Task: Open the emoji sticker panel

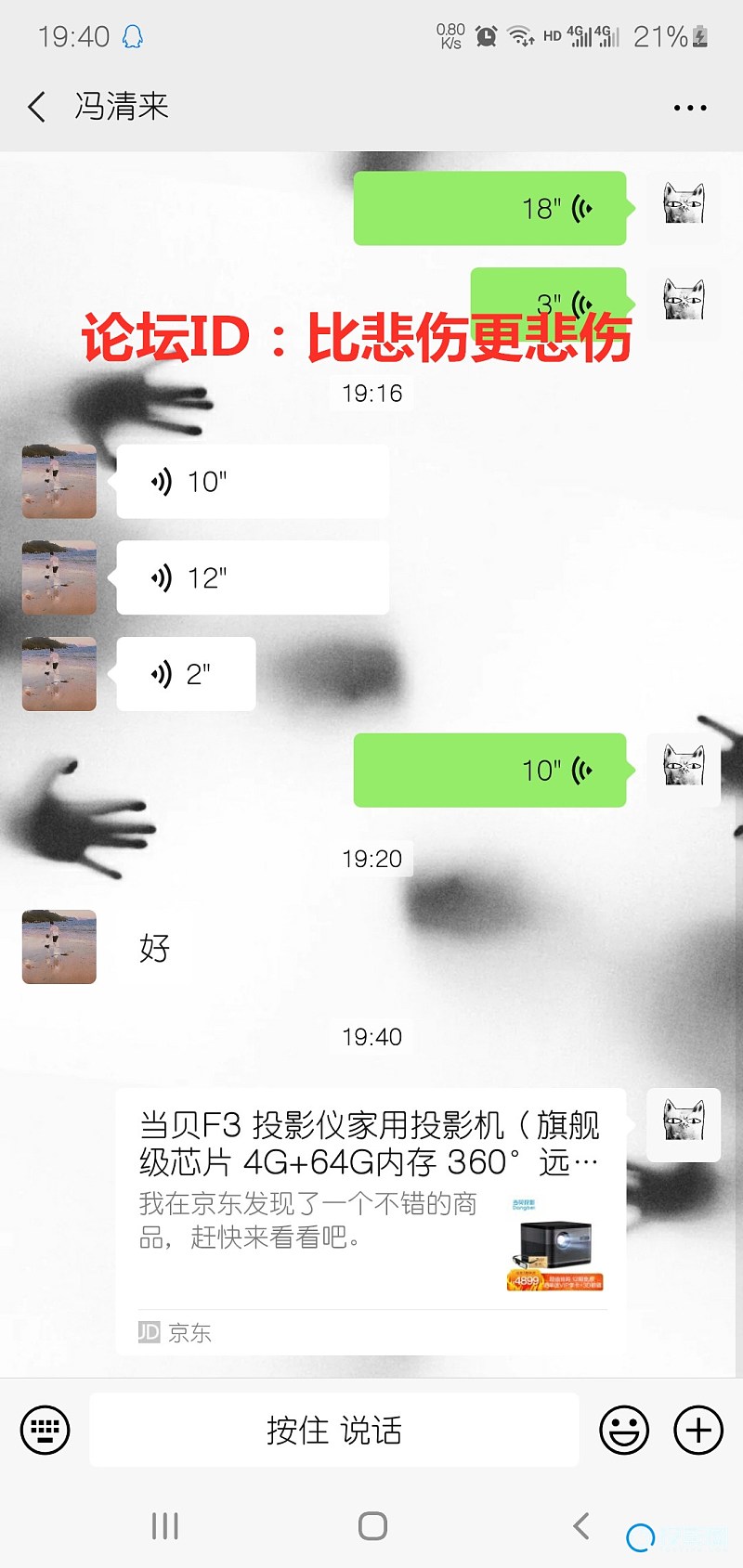Action: tap(624, 1430)
